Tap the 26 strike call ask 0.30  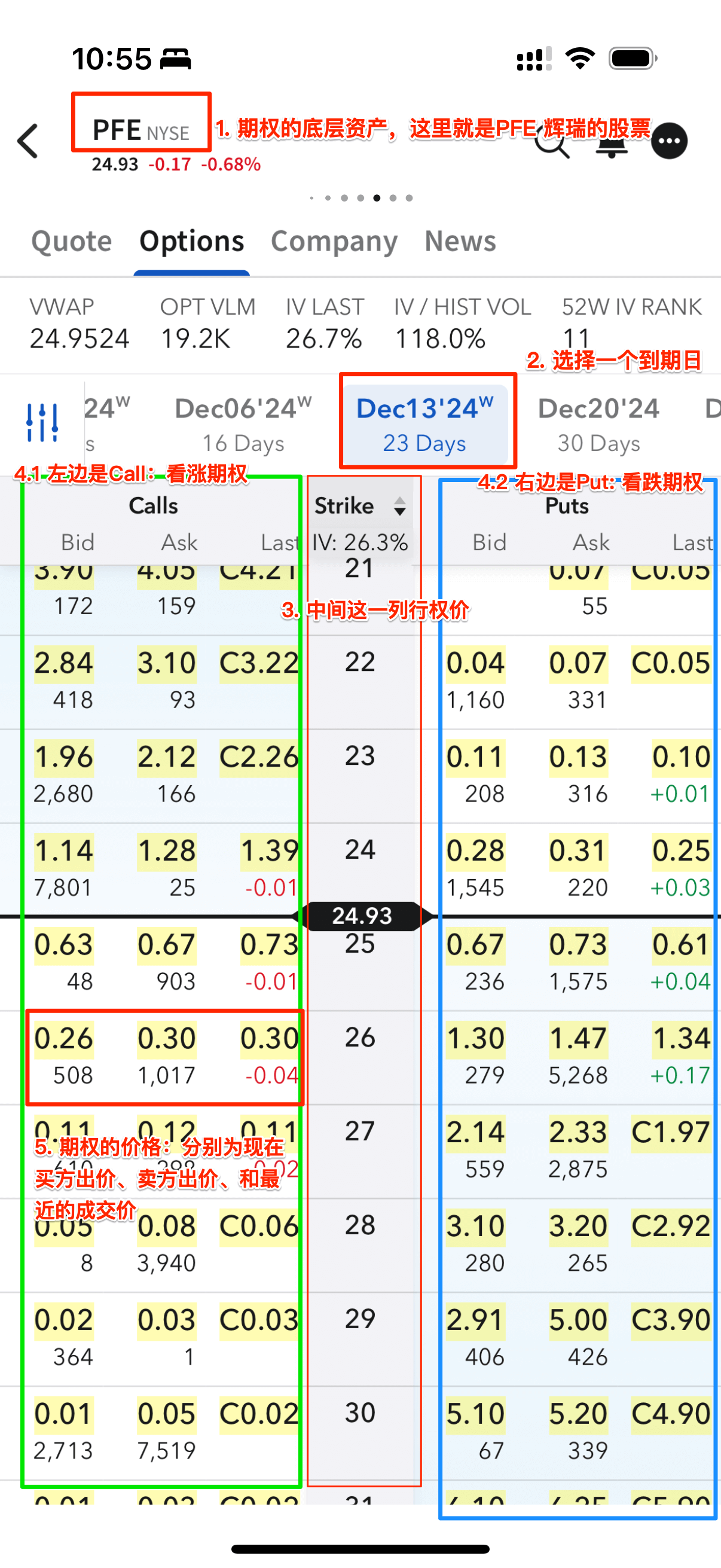click(166, 1039)
